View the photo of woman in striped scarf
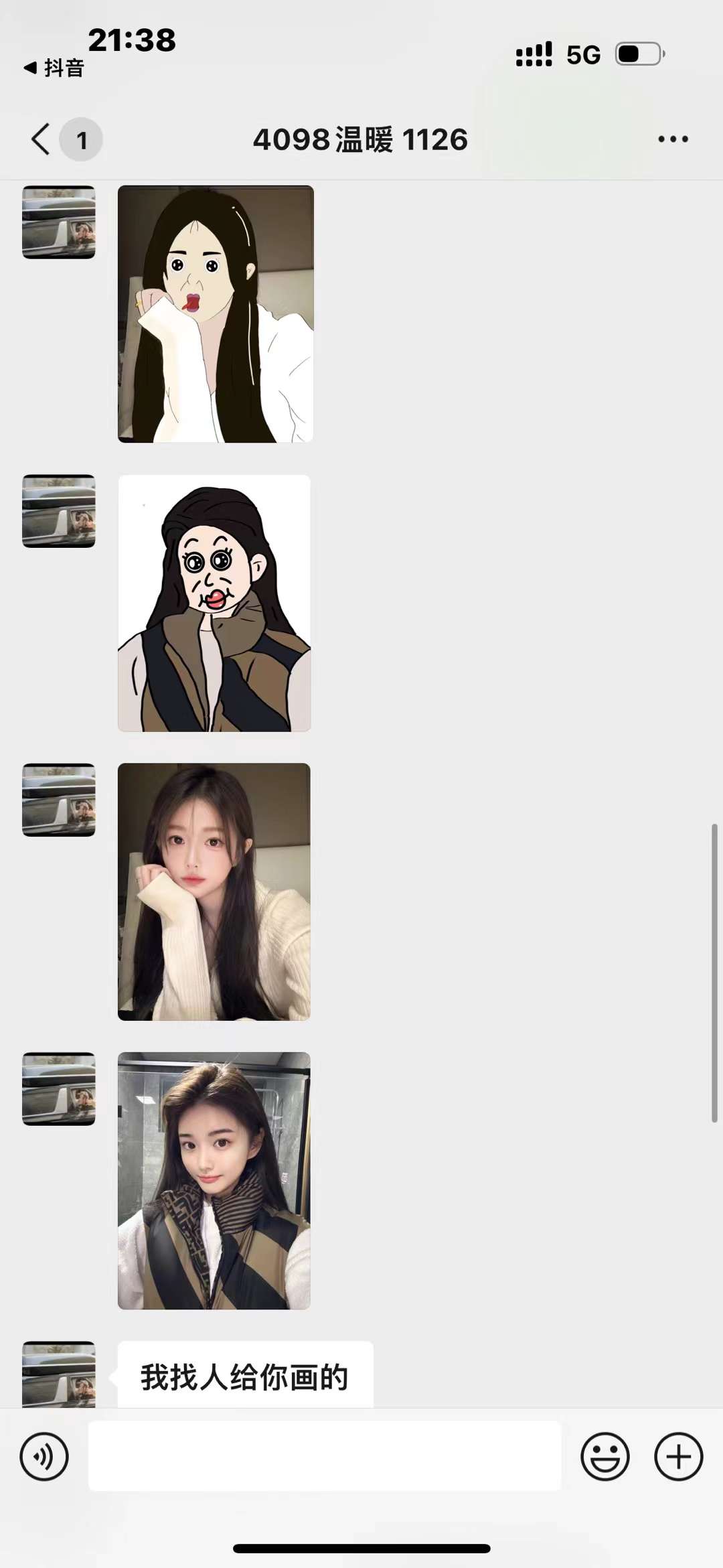 (x=214, y=1180)
